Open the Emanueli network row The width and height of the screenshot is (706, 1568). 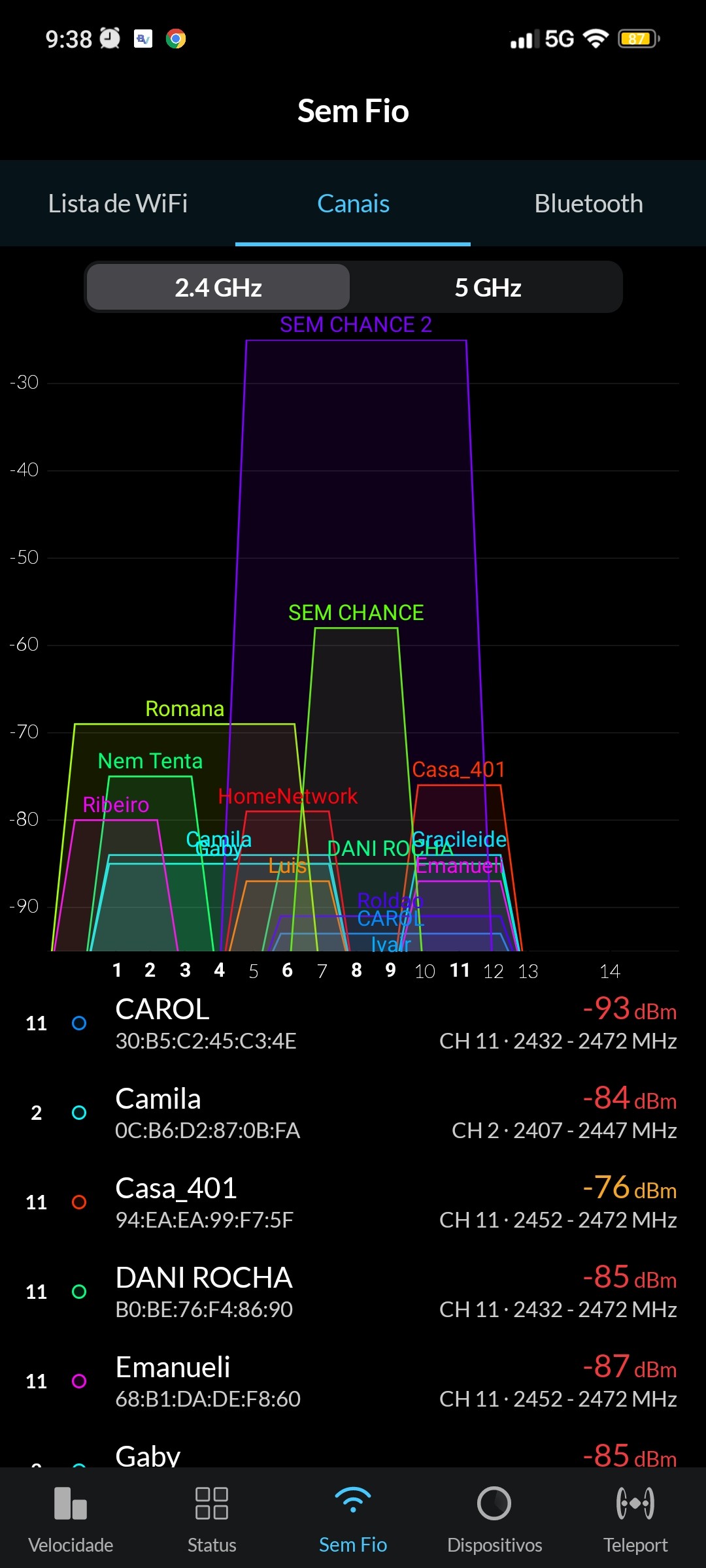(x=353, y=1381)
